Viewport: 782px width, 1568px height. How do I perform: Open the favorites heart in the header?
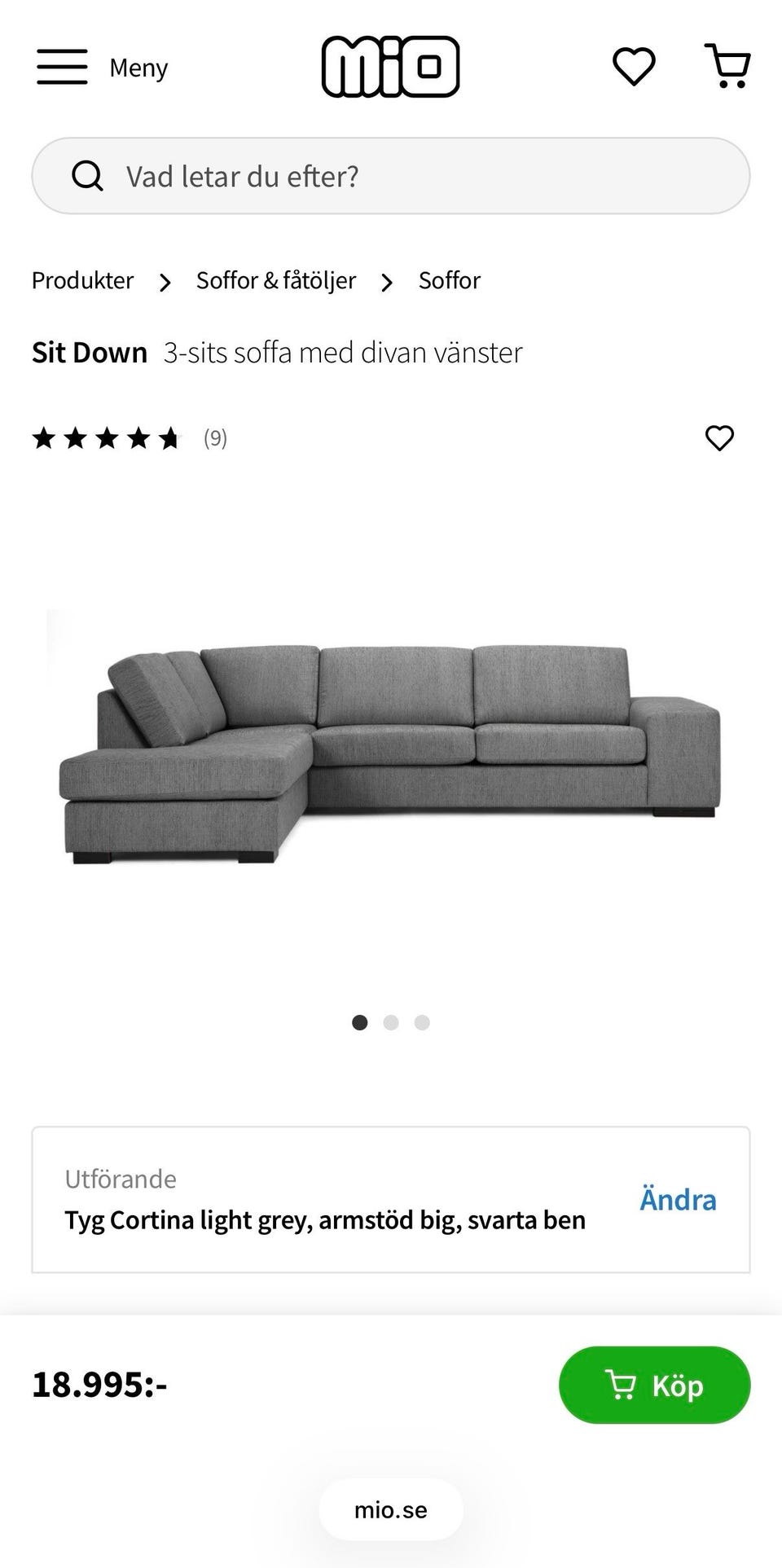pos(634,66)
